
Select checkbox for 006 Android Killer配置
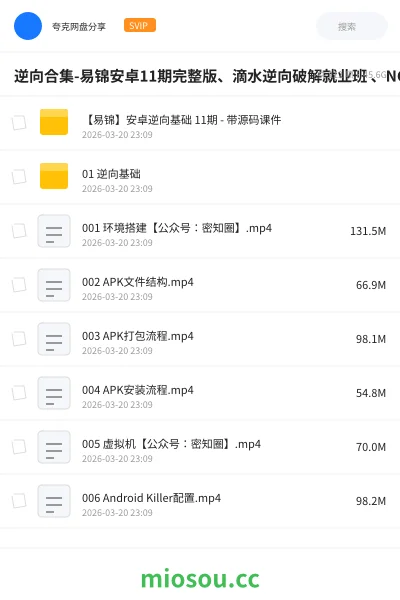(19, 501)
